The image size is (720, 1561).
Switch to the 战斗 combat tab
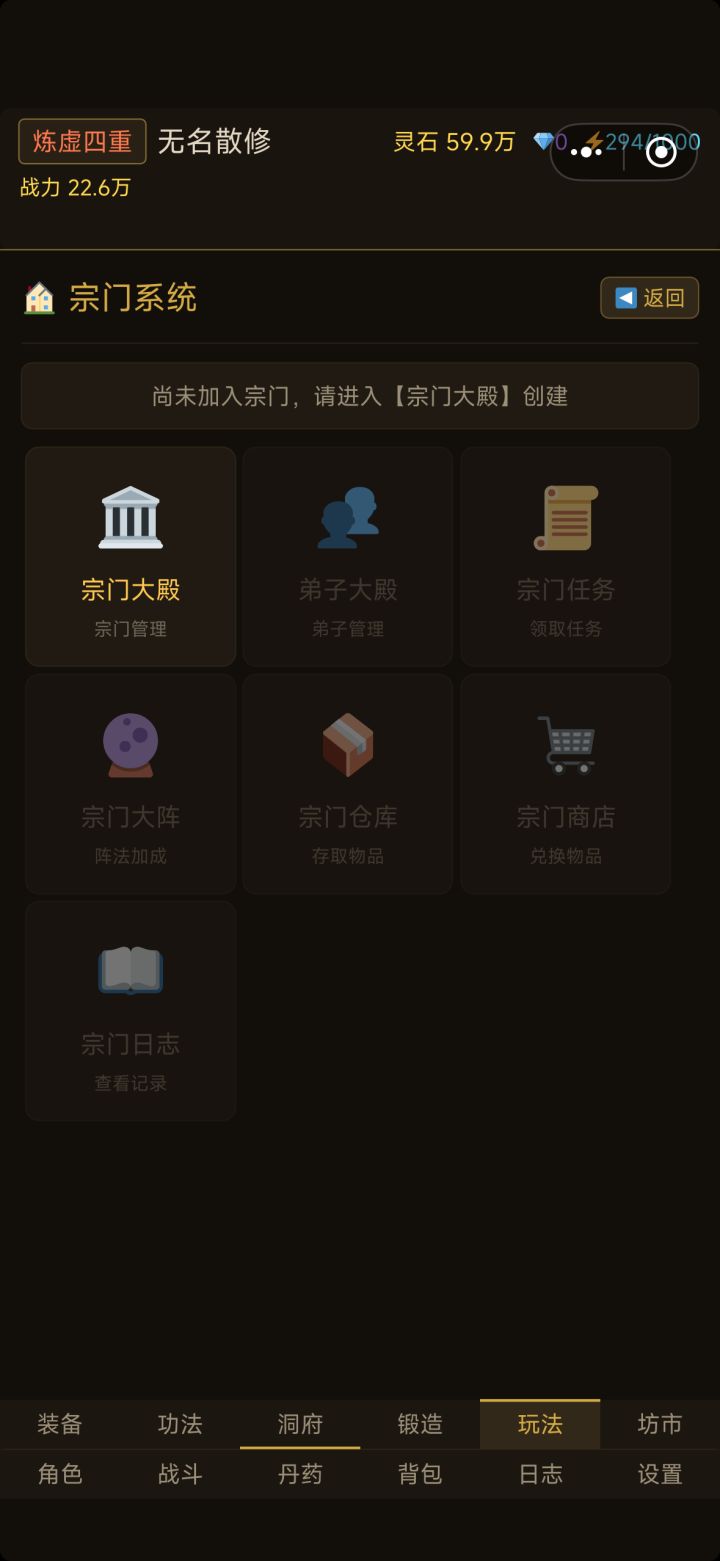click(179, 1474)
